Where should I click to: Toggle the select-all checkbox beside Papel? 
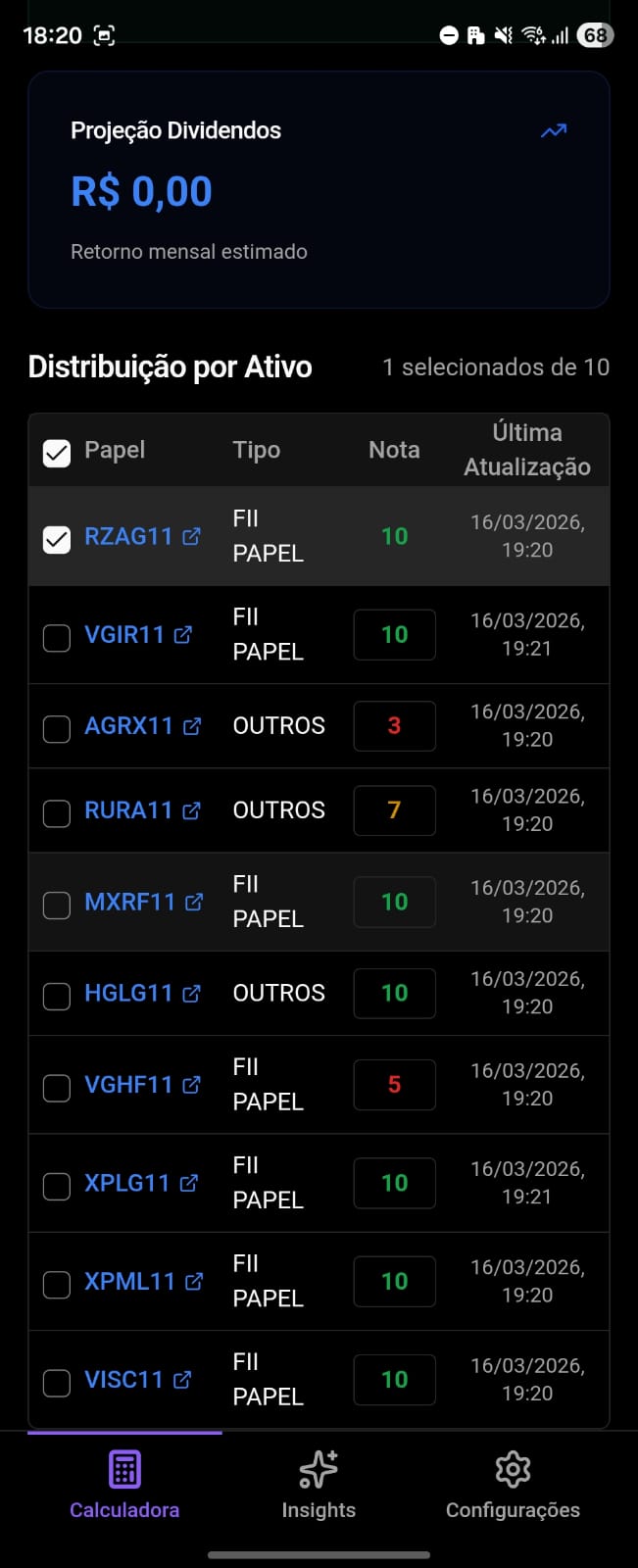coord(57,453)
